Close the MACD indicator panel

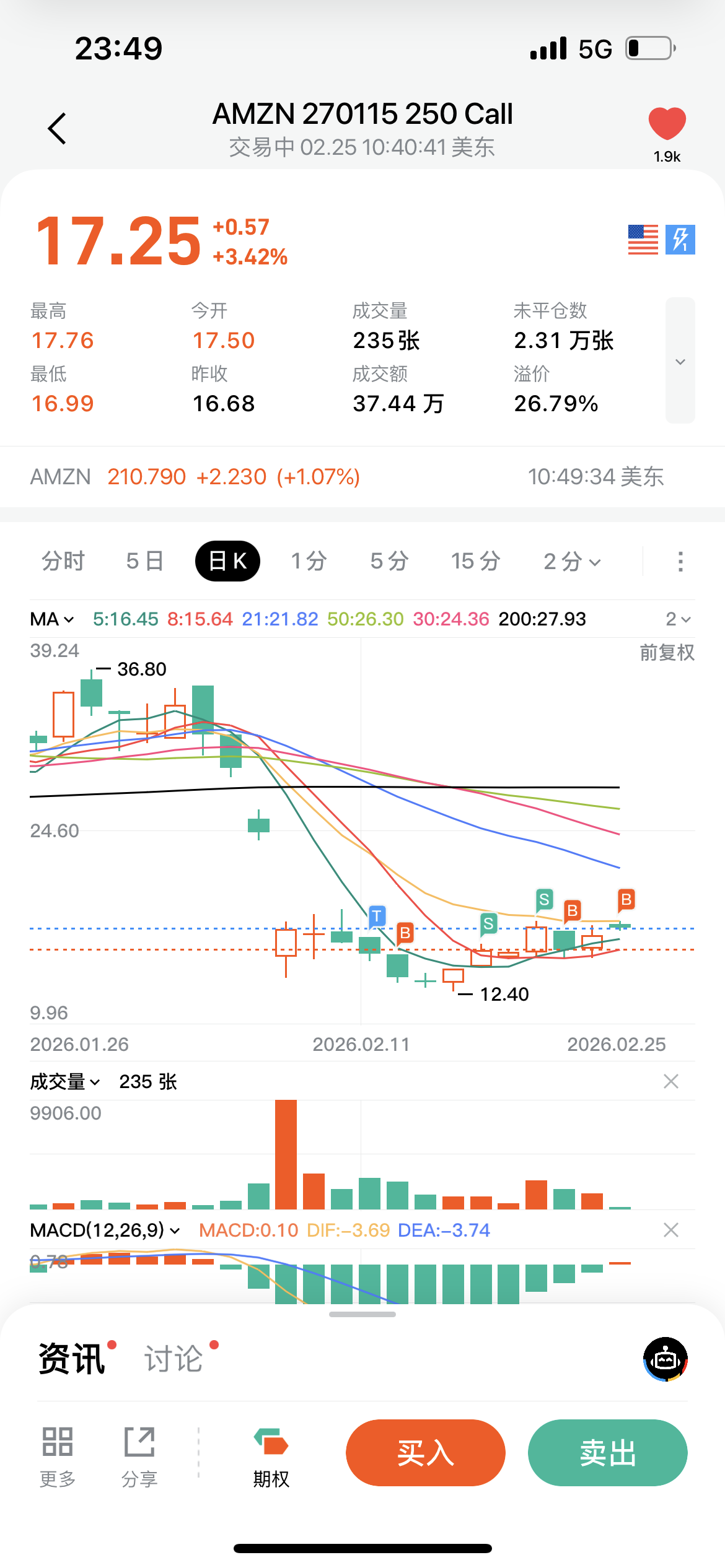click(x=670, y=1230)
